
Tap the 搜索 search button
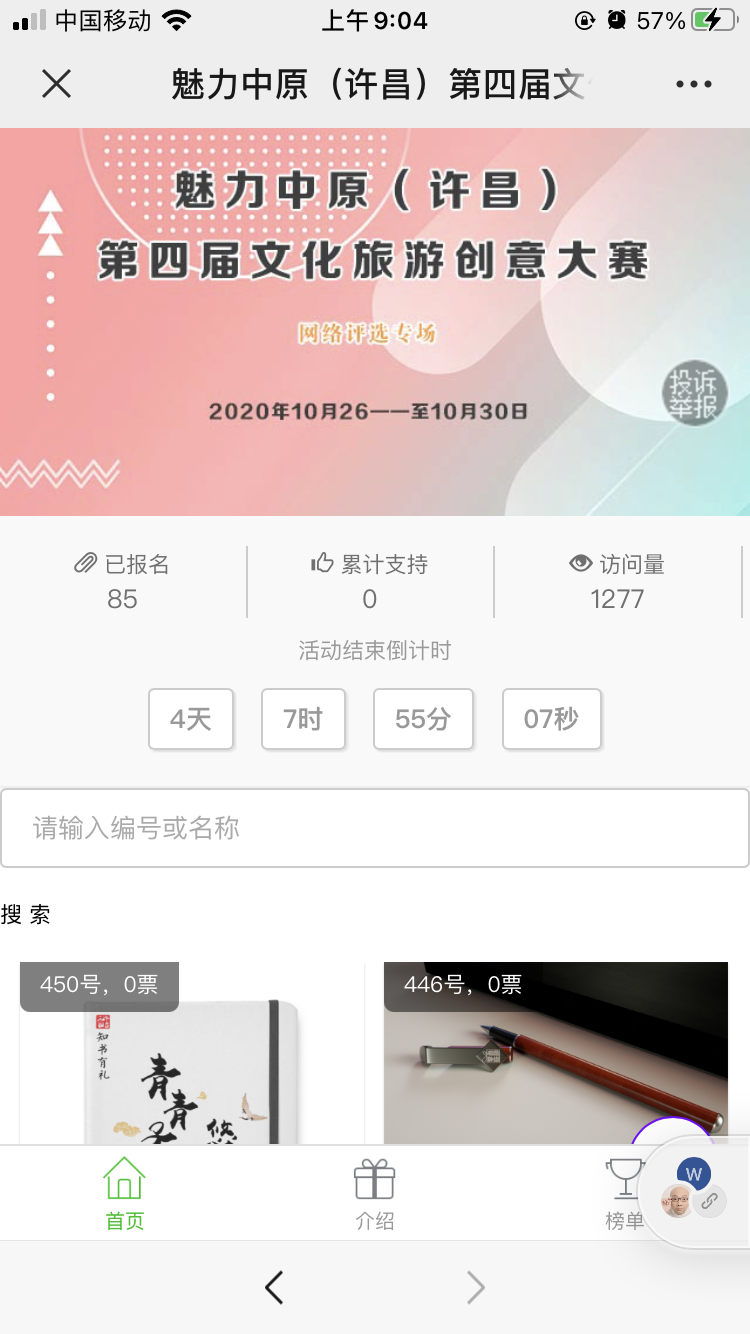pos(26,914)
